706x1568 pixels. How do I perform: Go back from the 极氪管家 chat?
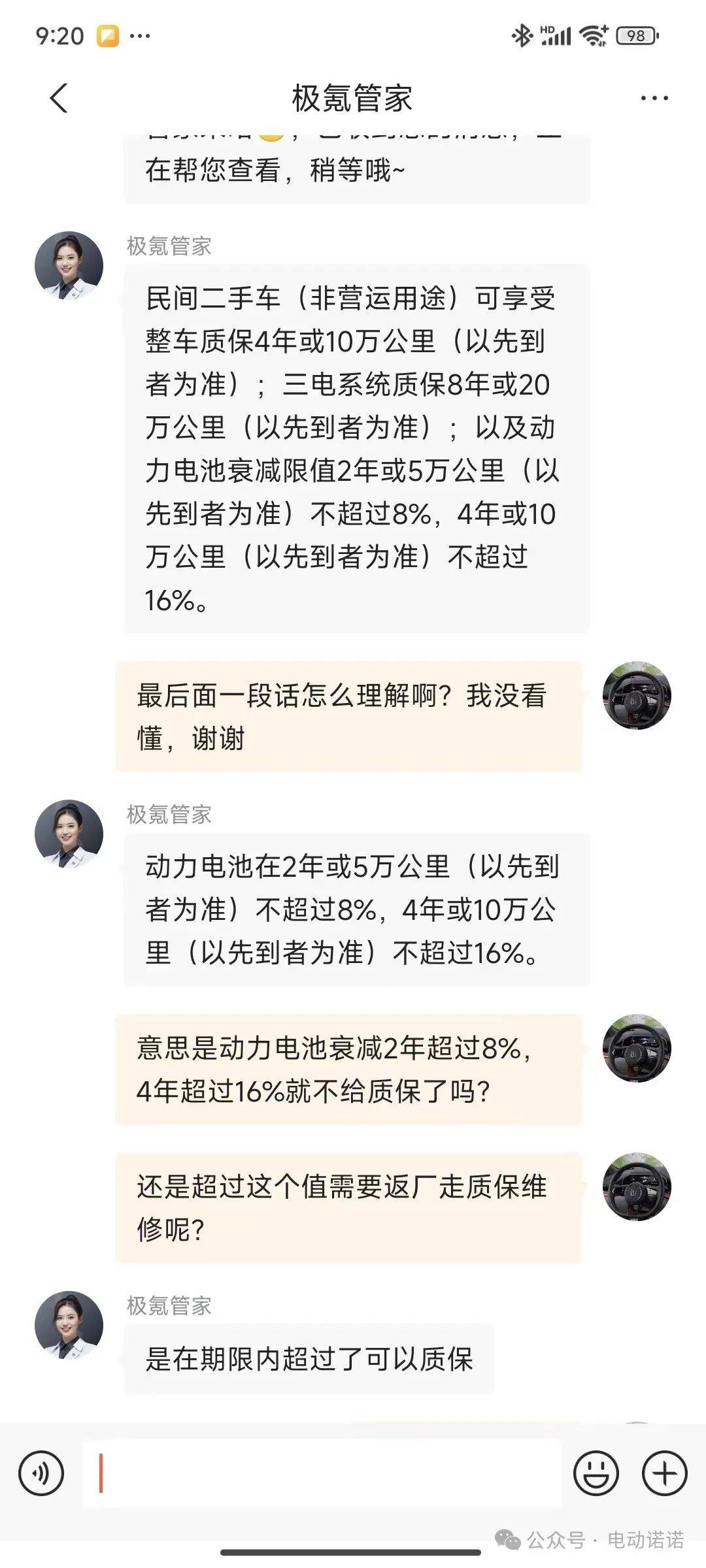59,99
